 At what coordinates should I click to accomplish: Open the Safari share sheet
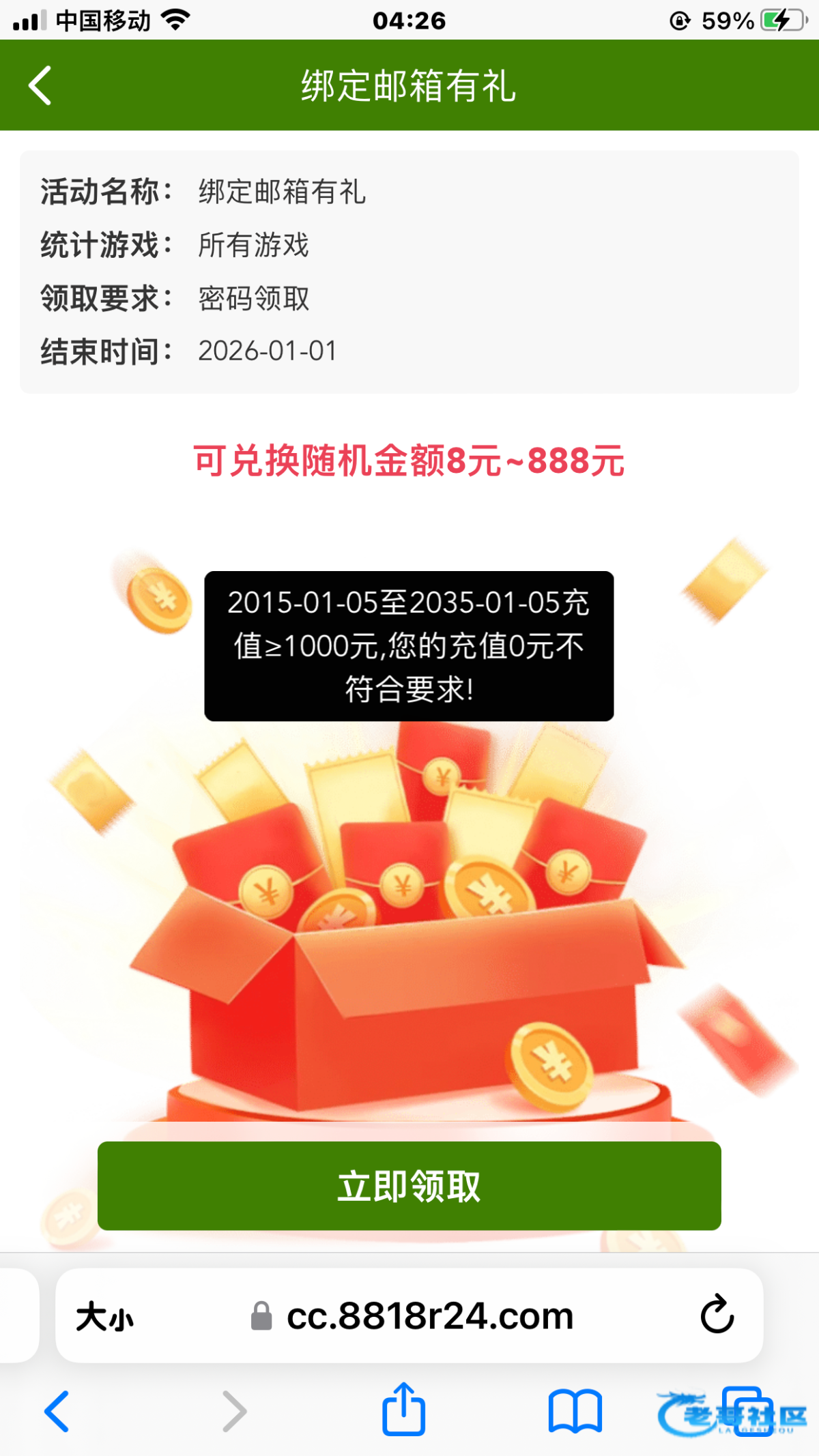pos(403,1410)
